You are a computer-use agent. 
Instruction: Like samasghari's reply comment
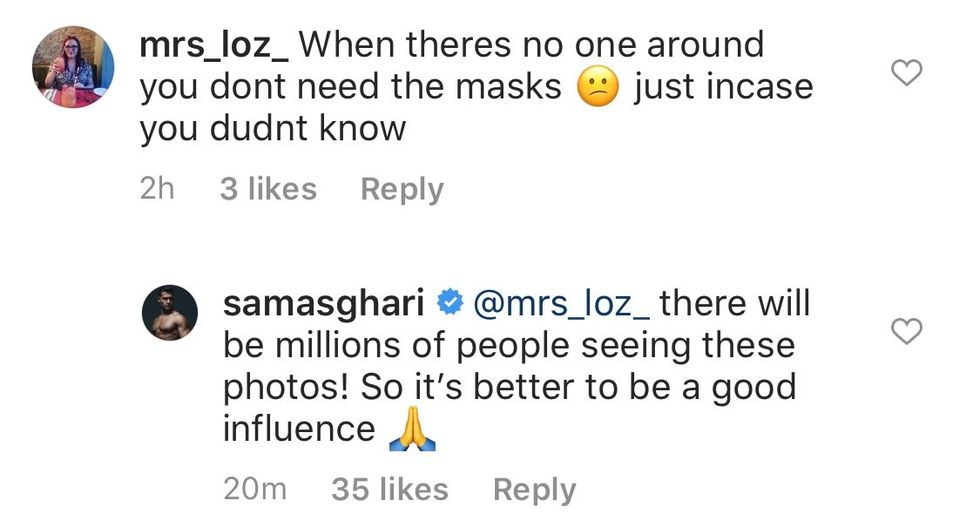[x=906, y=332]
